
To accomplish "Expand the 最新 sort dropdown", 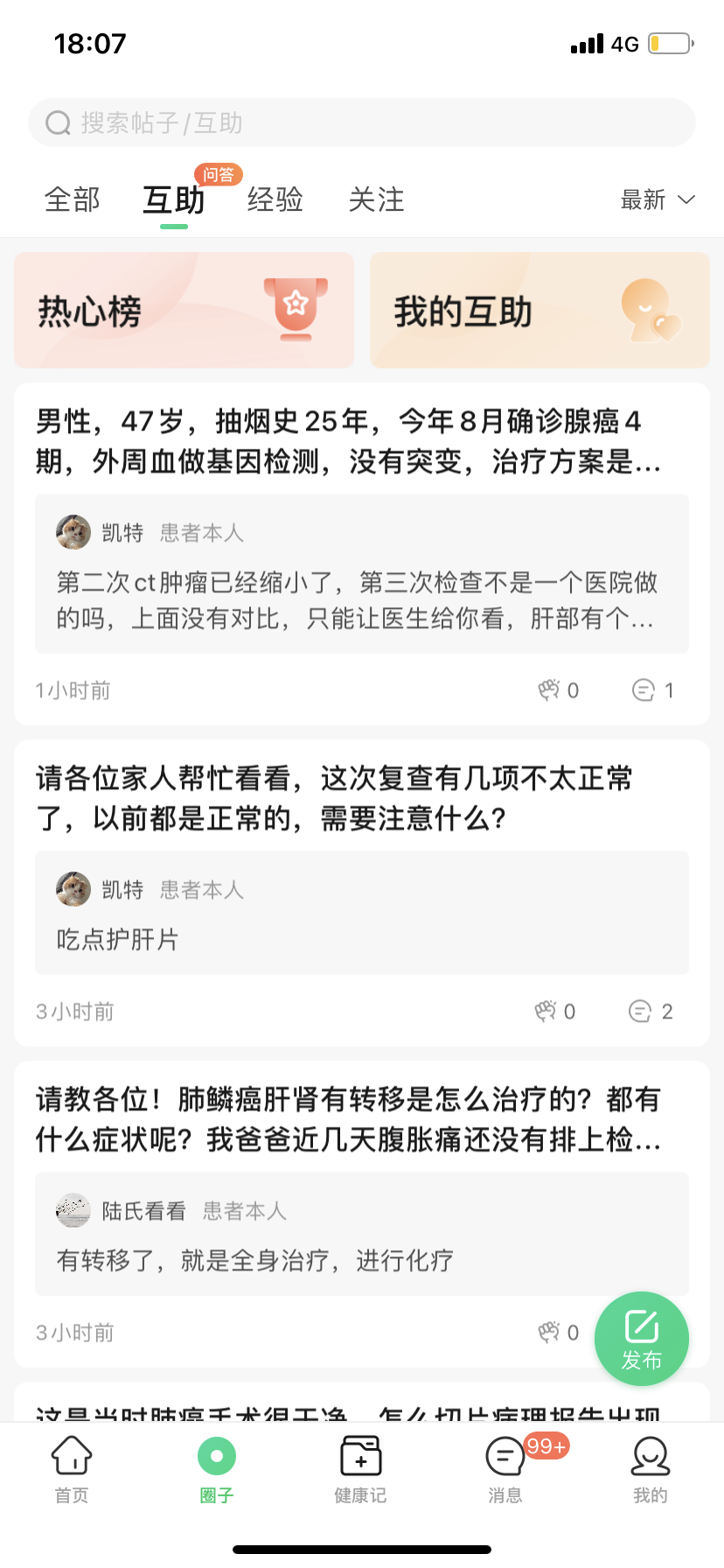I will click(x=658, y=200).
